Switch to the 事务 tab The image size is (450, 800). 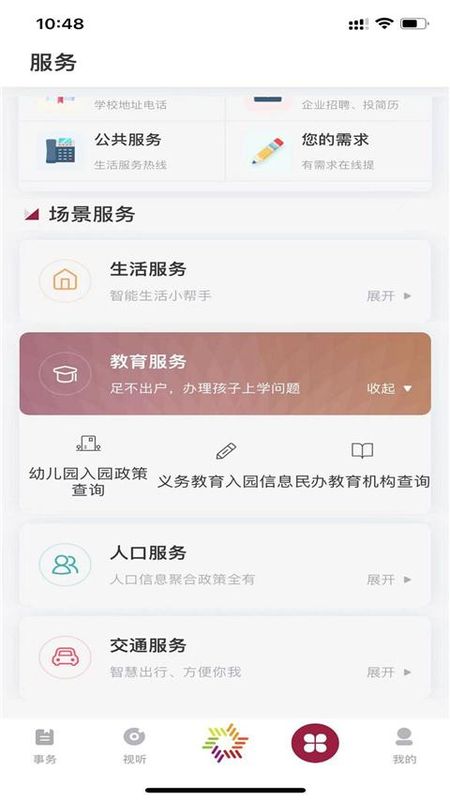45,746
